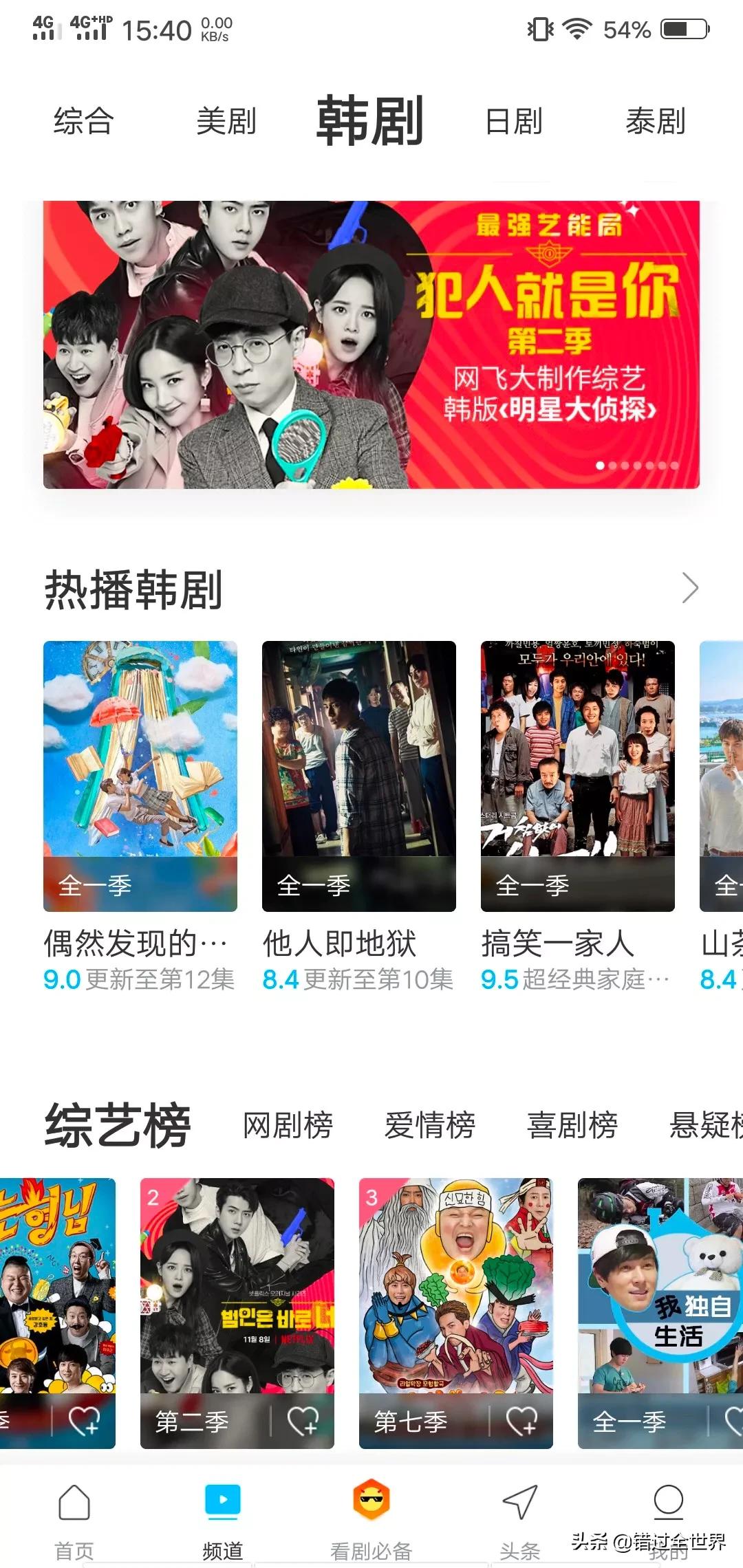This screenshot has width=743, height=1568.
Task: Open the drama 他人即地狱
Action: coord(358,776)
